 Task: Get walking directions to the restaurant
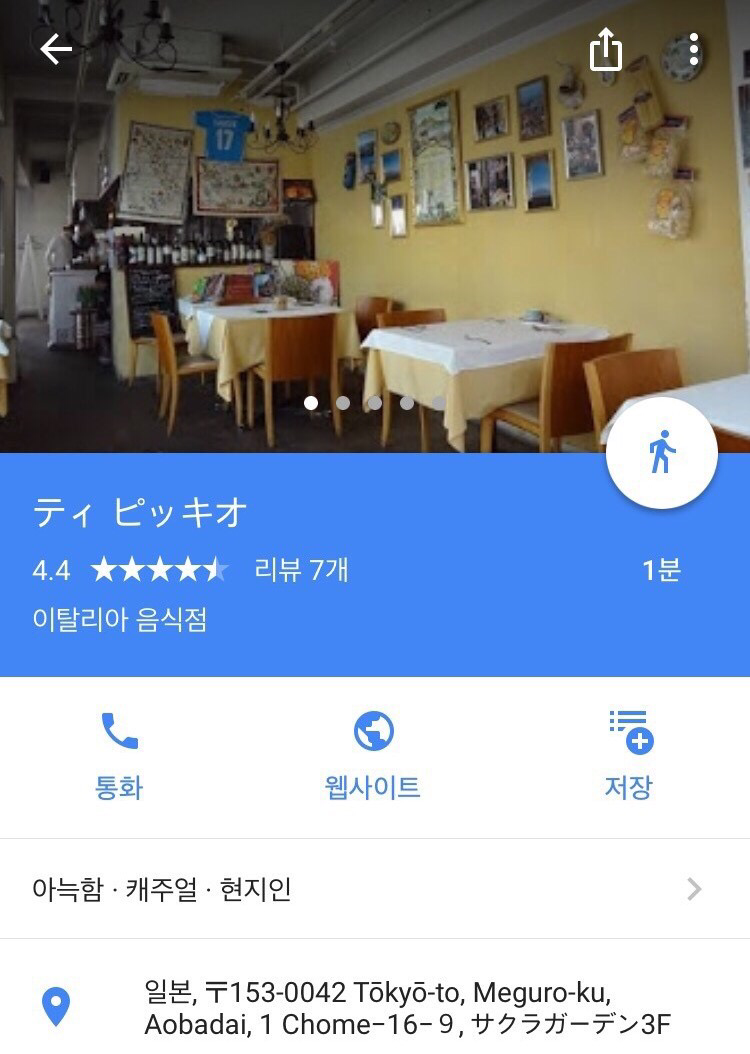click(x=661, y=453)
